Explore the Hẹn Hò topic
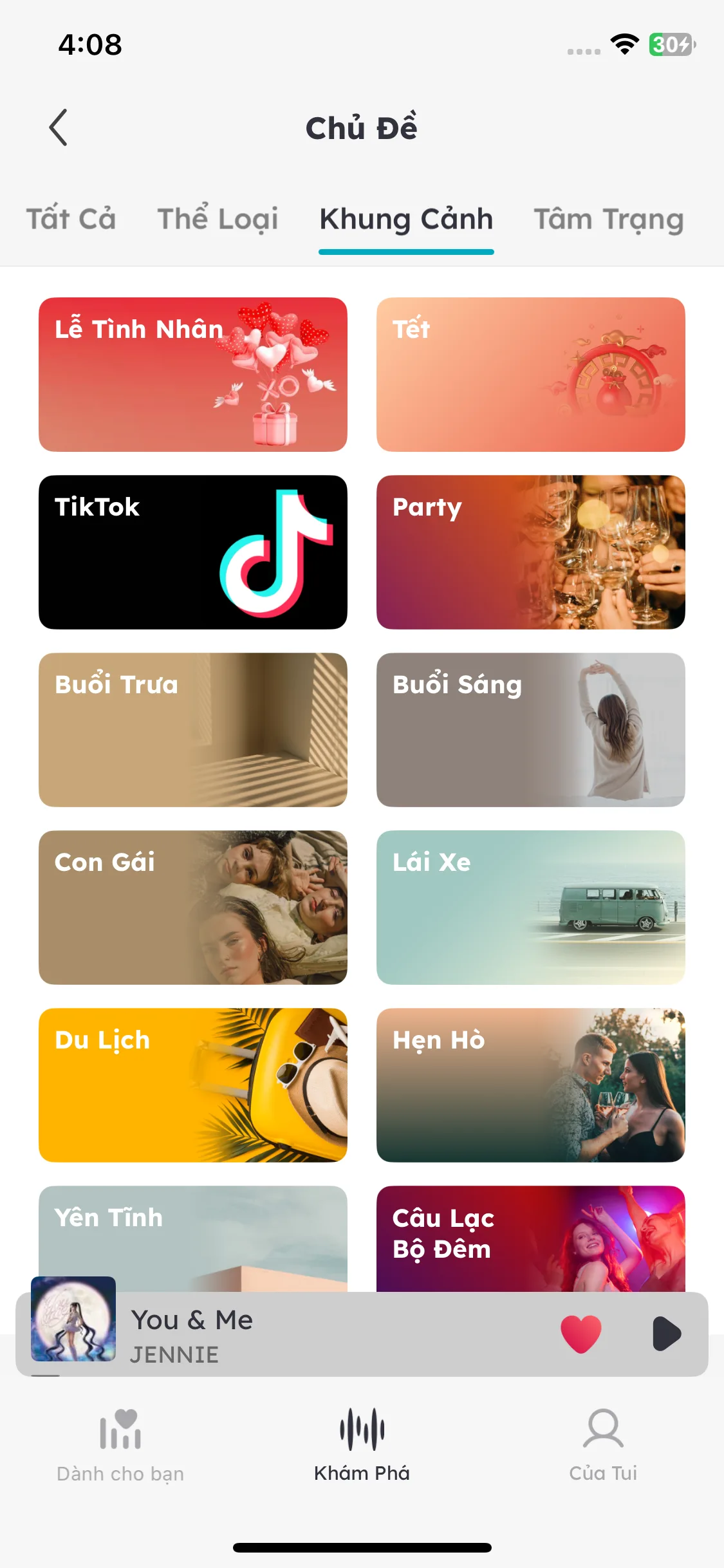 click(x=530, y=1085)
